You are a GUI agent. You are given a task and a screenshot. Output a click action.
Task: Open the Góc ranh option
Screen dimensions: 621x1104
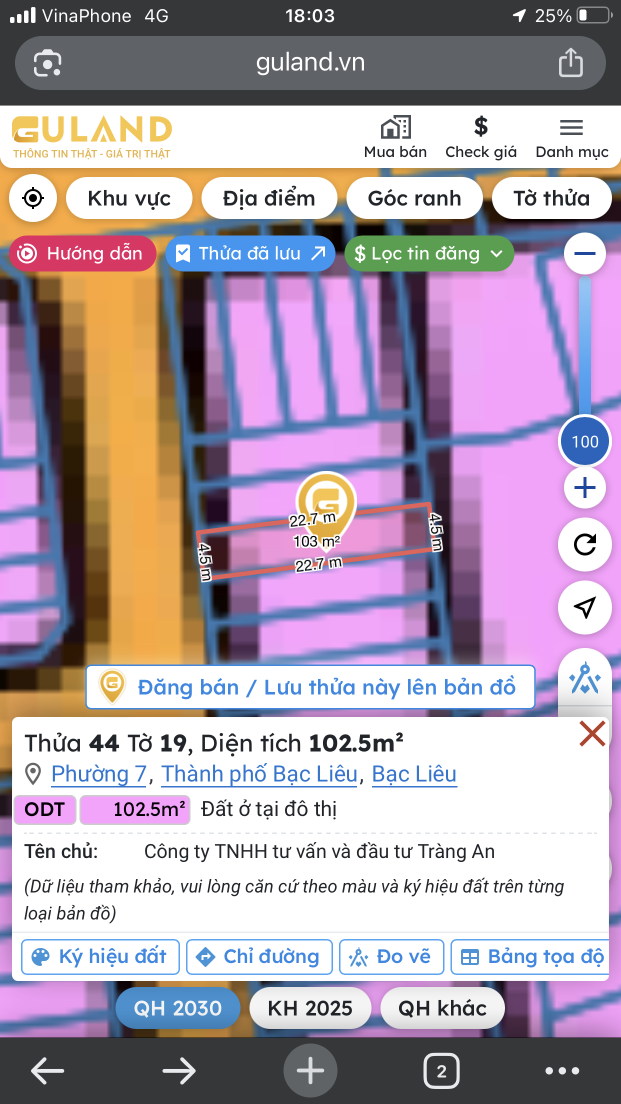tap(414, 198)
